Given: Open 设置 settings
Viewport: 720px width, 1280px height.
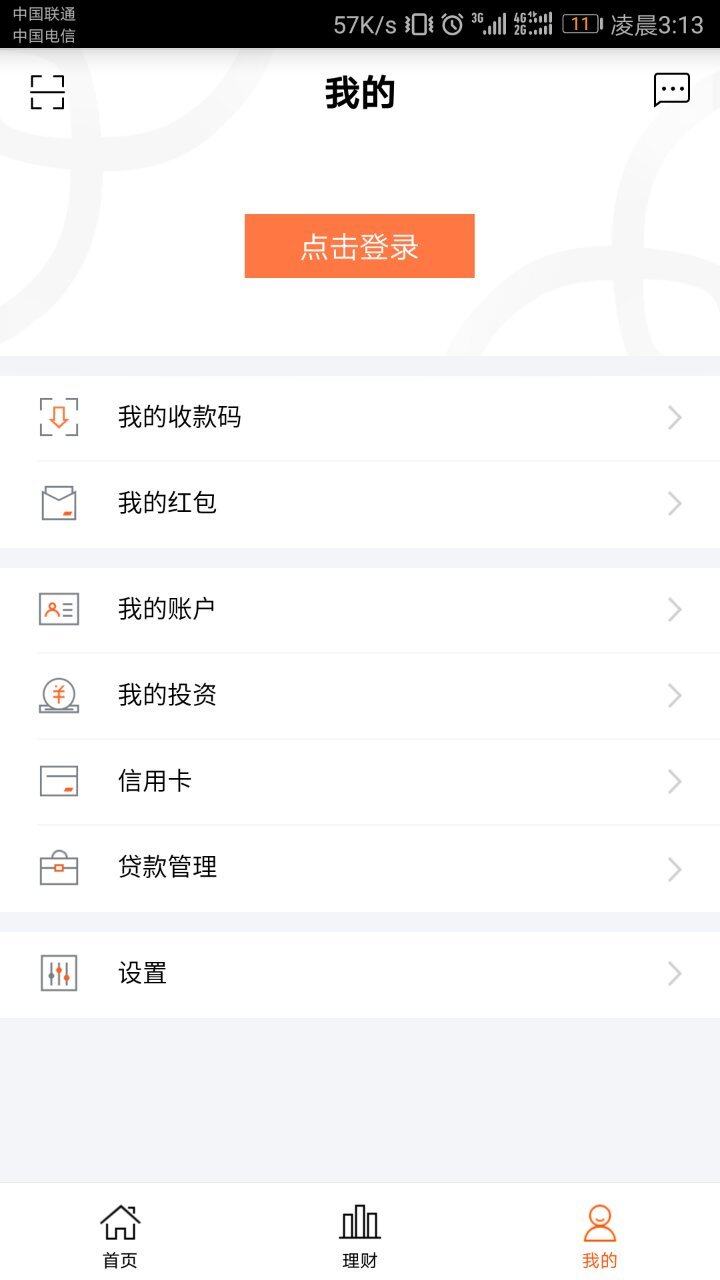Looking at the screenshot, I should pos(360,974).
